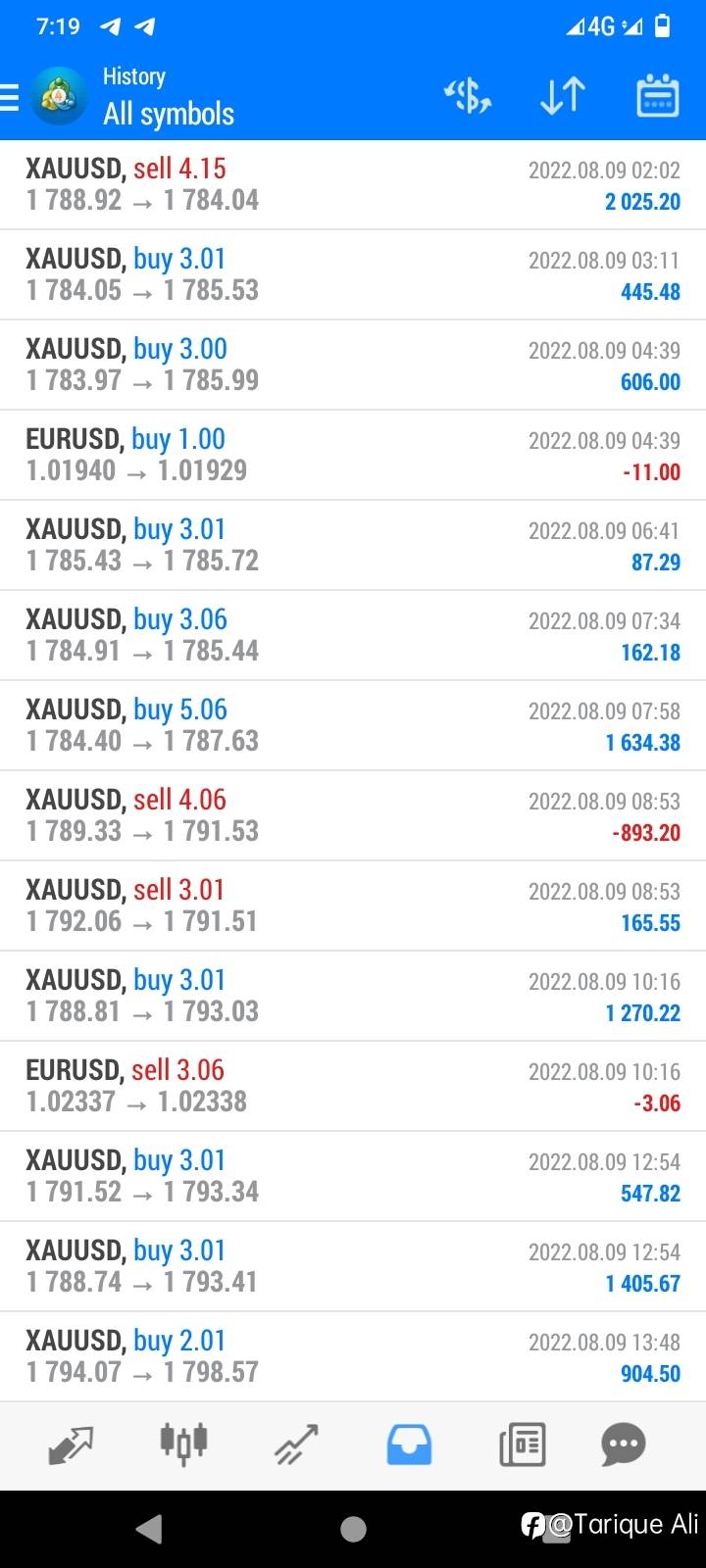This screenshot has width=706, height=1568.
Task: Show XAUUSD buy 2.01 trade details
Action: point(353,1356)
